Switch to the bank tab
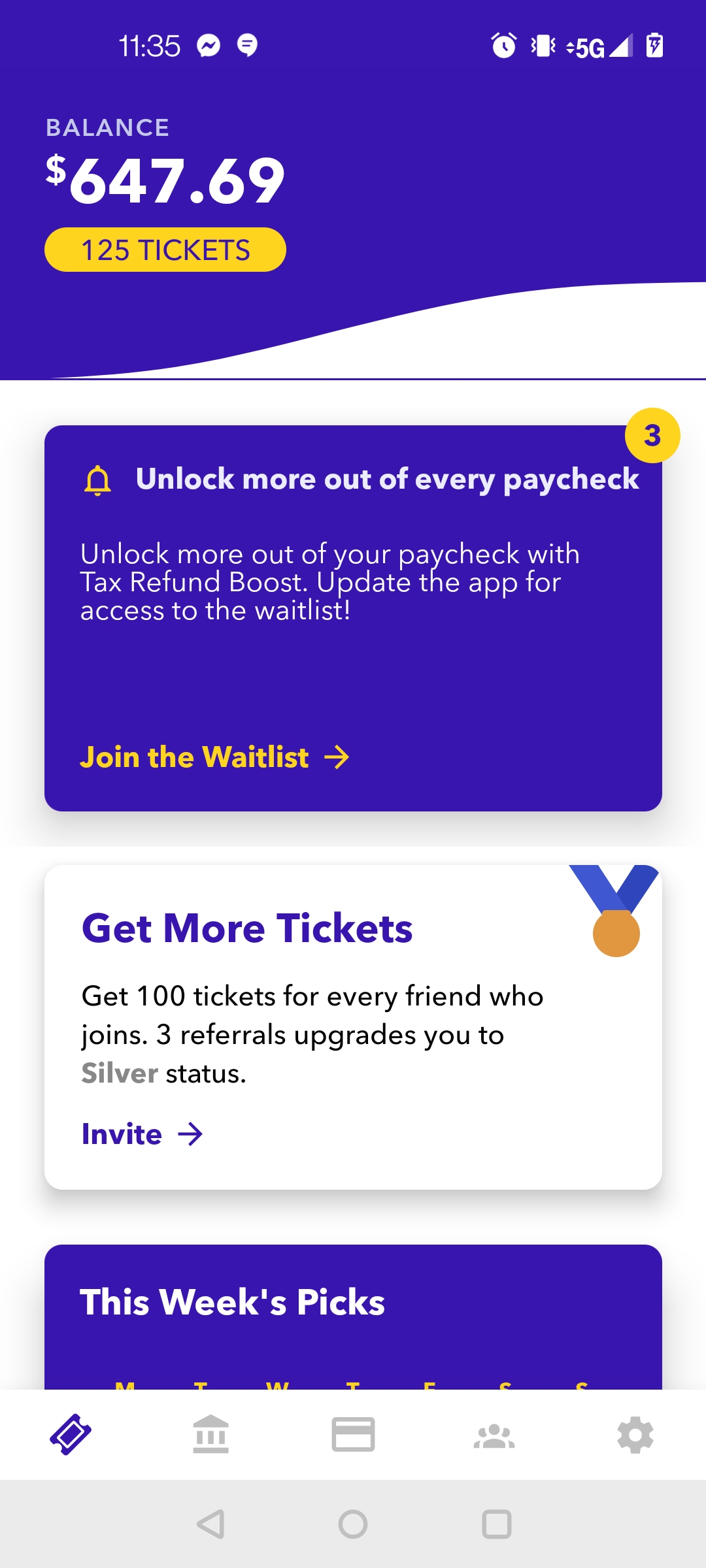Viewport: 706px width, 1568px height. click(x=211, y=1435)
